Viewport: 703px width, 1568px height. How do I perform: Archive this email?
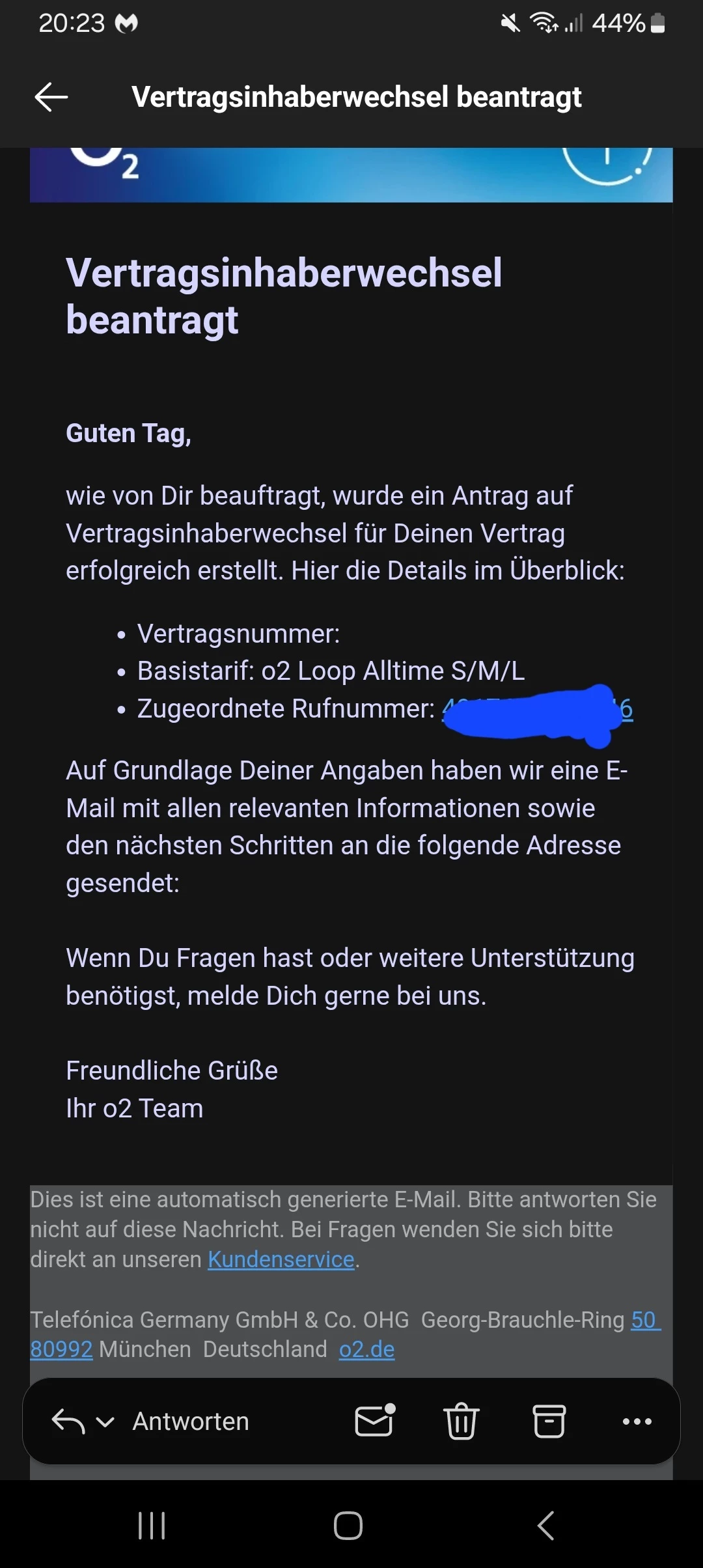coord(549,1421)
